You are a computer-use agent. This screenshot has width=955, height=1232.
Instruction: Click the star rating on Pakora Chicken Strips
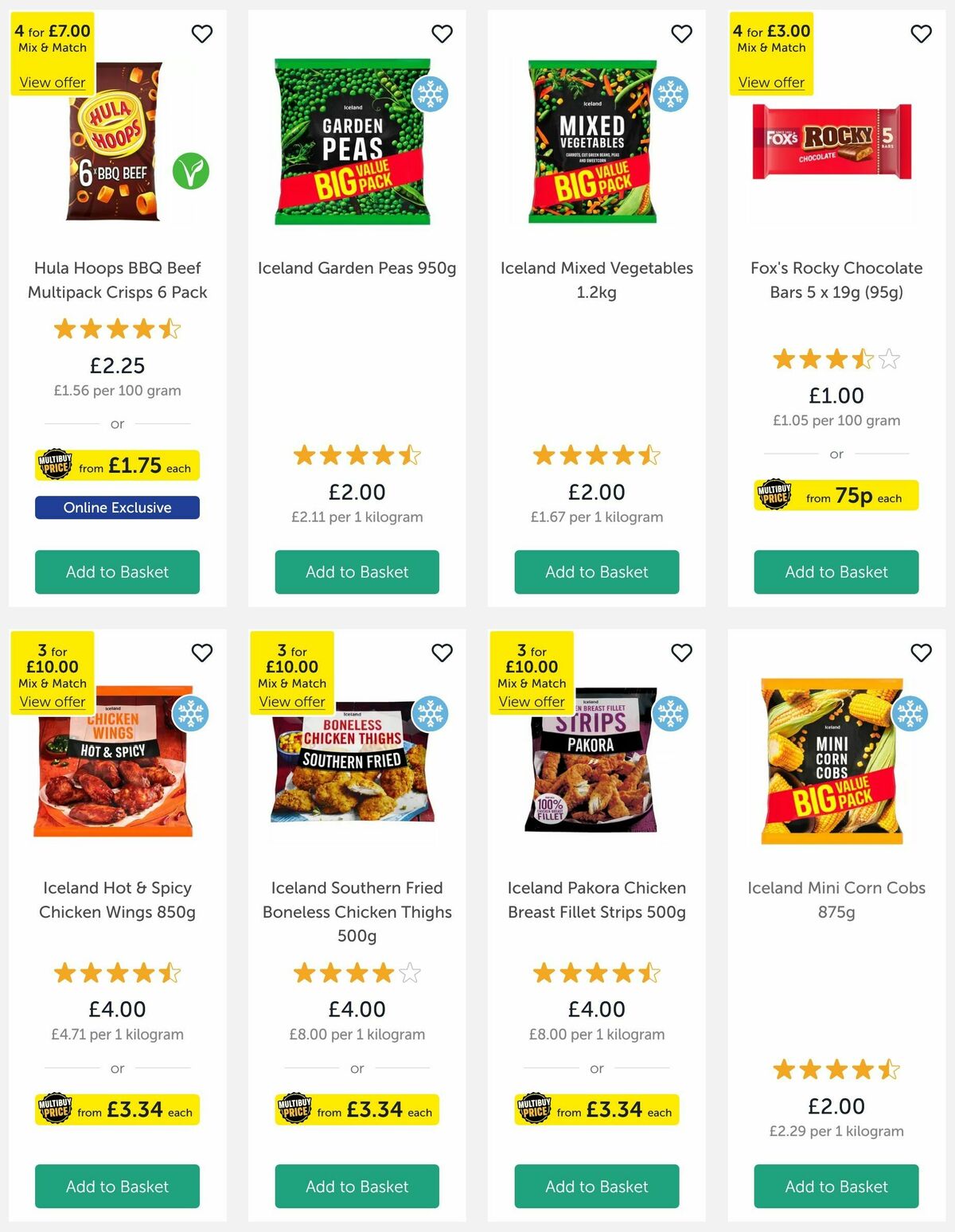[596, 973]
